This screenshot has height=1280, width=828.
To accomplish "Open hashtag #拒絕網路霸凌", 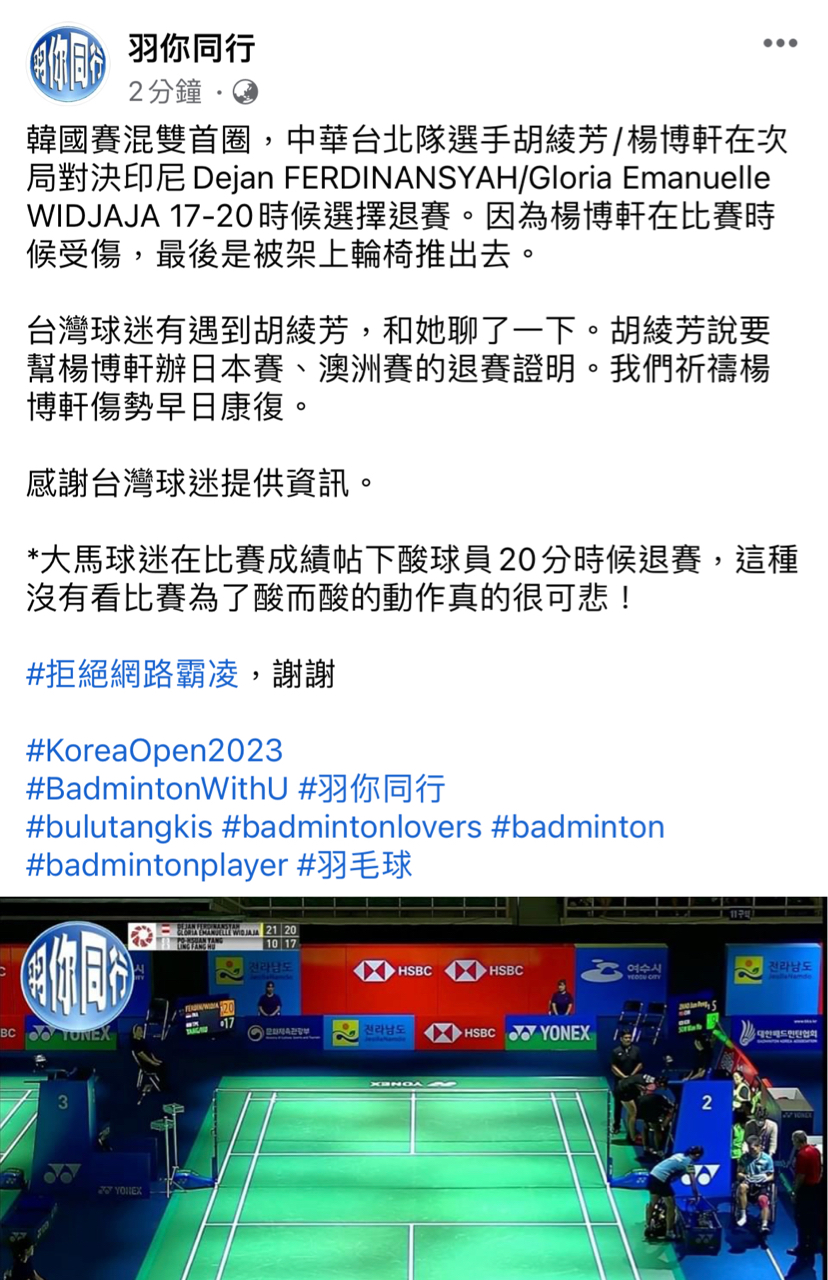I will pos(132,675).
